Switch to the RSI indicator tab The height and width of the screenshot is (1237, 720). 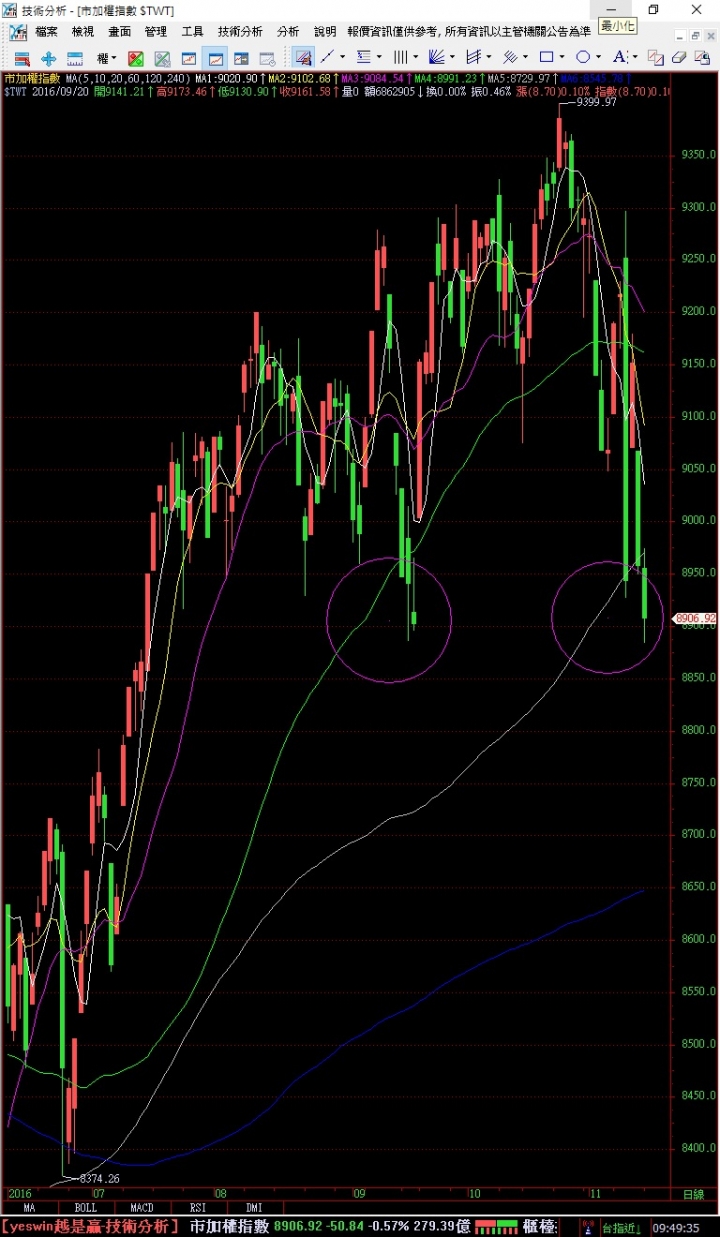[197, 1208]
